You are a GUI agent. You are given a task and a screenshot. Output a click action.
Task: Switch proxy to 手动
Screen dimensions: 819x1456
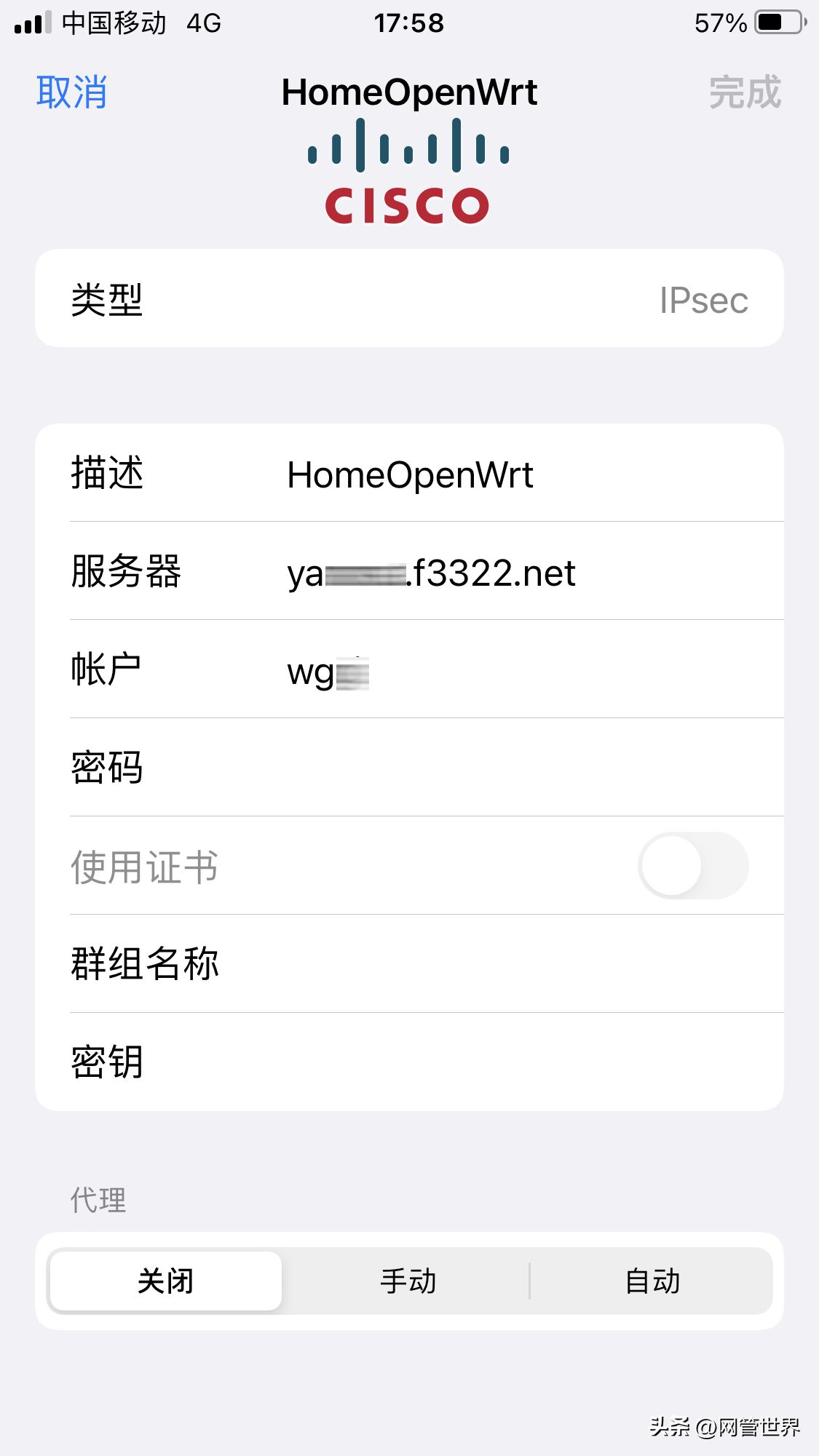[x=408, y=1281]
